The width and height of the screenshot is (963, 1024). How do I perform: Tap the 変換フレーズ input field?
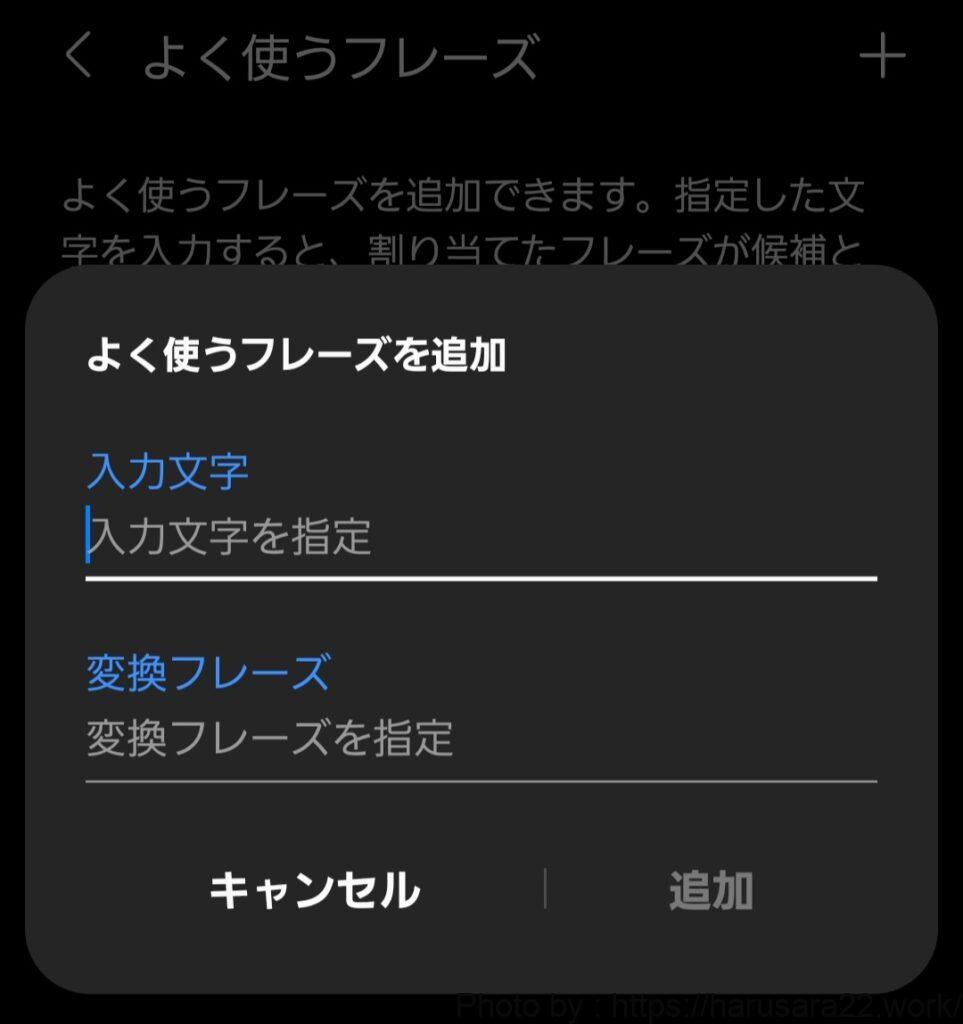480,740
